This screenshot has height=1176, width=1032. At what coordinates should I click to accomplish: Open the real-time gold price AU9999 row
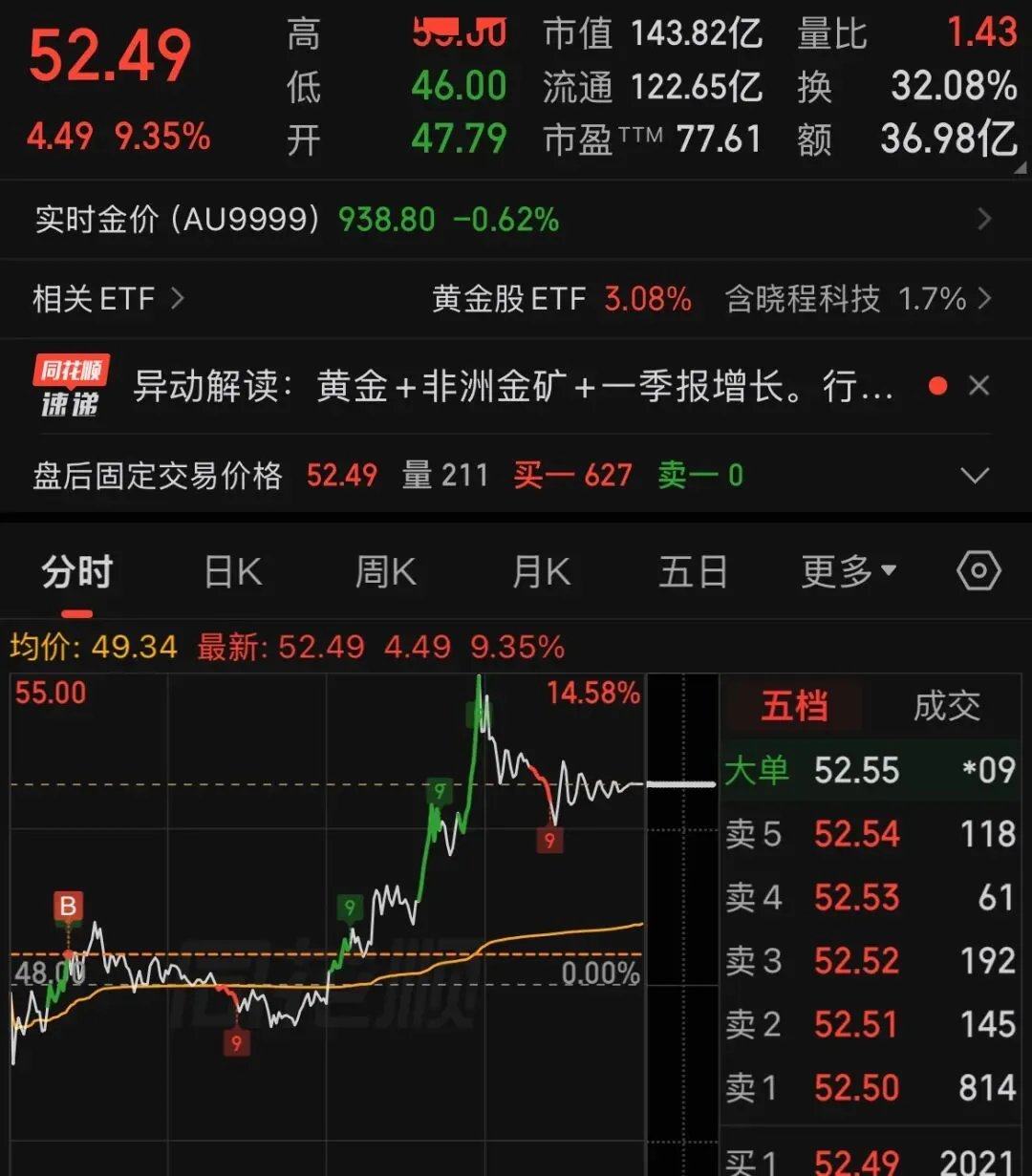click(x=516, y=220)
